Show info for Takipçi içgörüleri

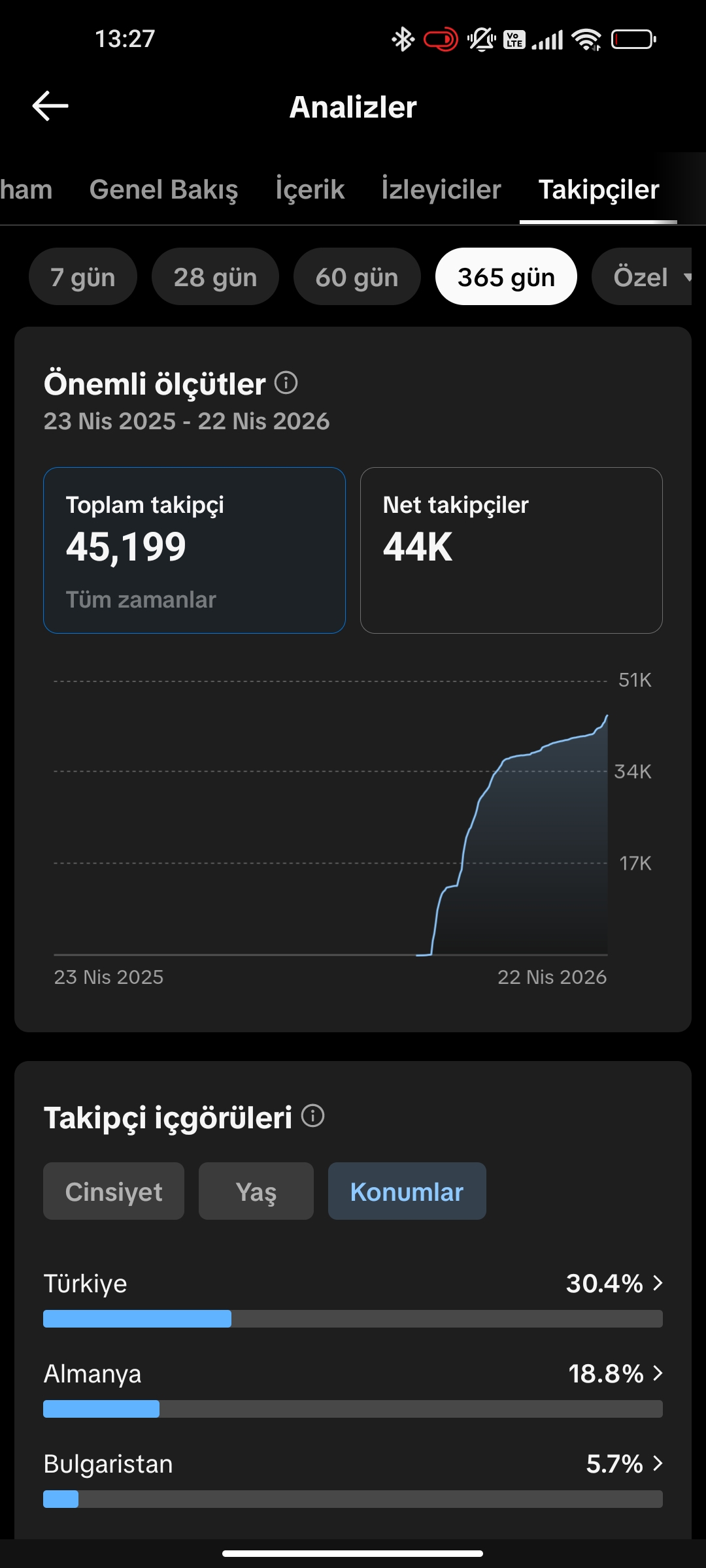(312, 1116)
